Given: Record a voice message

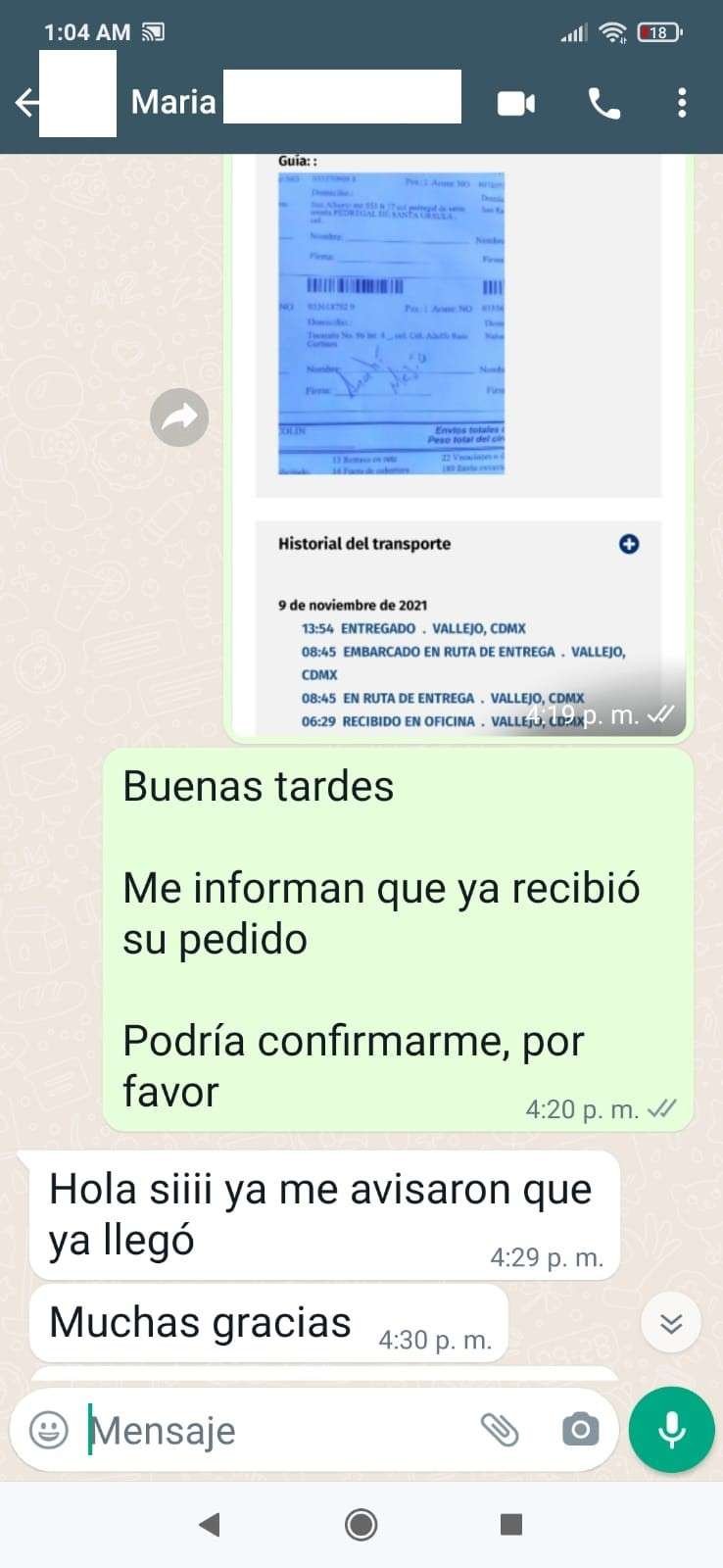Looking at the screenshot, I should point(672,1430).
